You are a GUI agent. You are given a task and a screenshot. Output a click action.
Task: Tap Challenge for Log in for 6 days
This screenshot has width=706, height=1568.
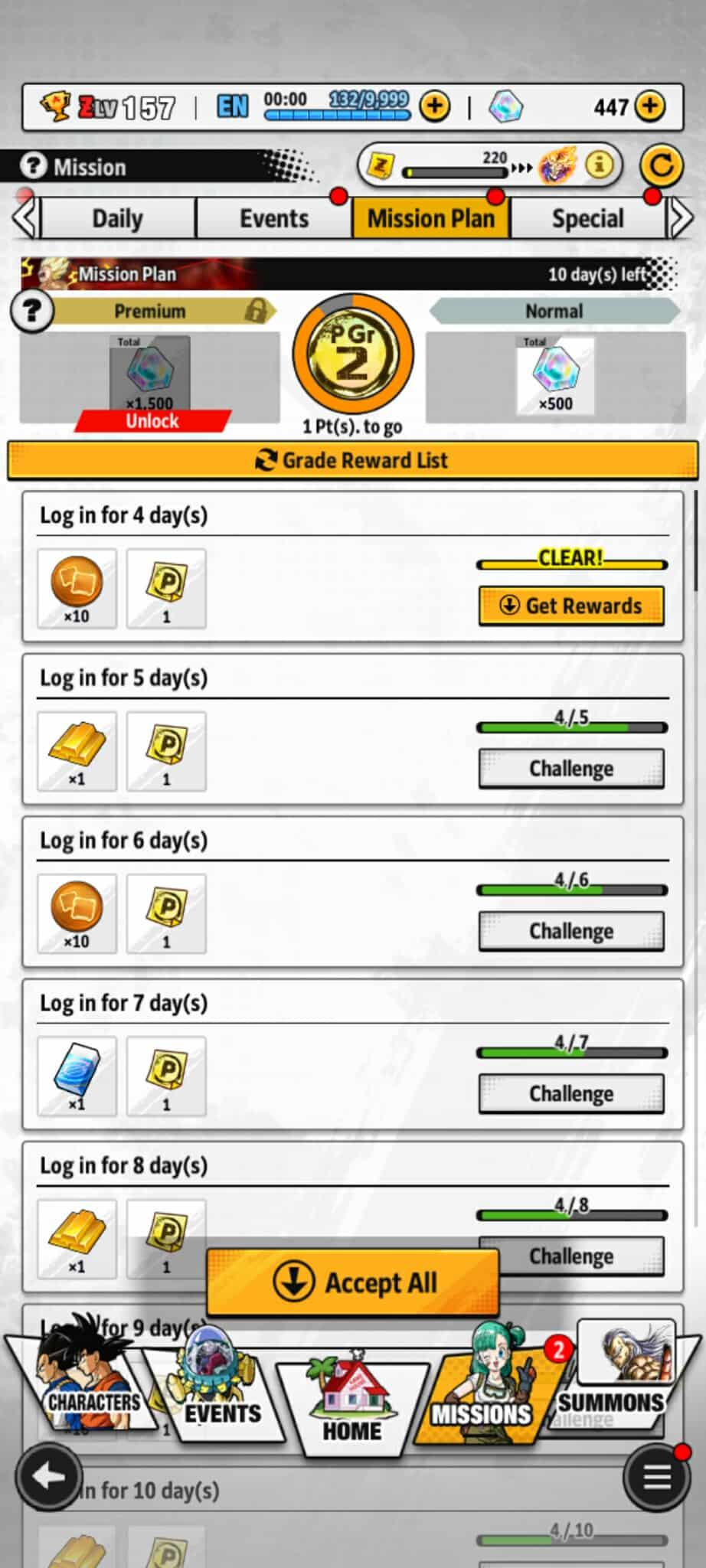571,931
